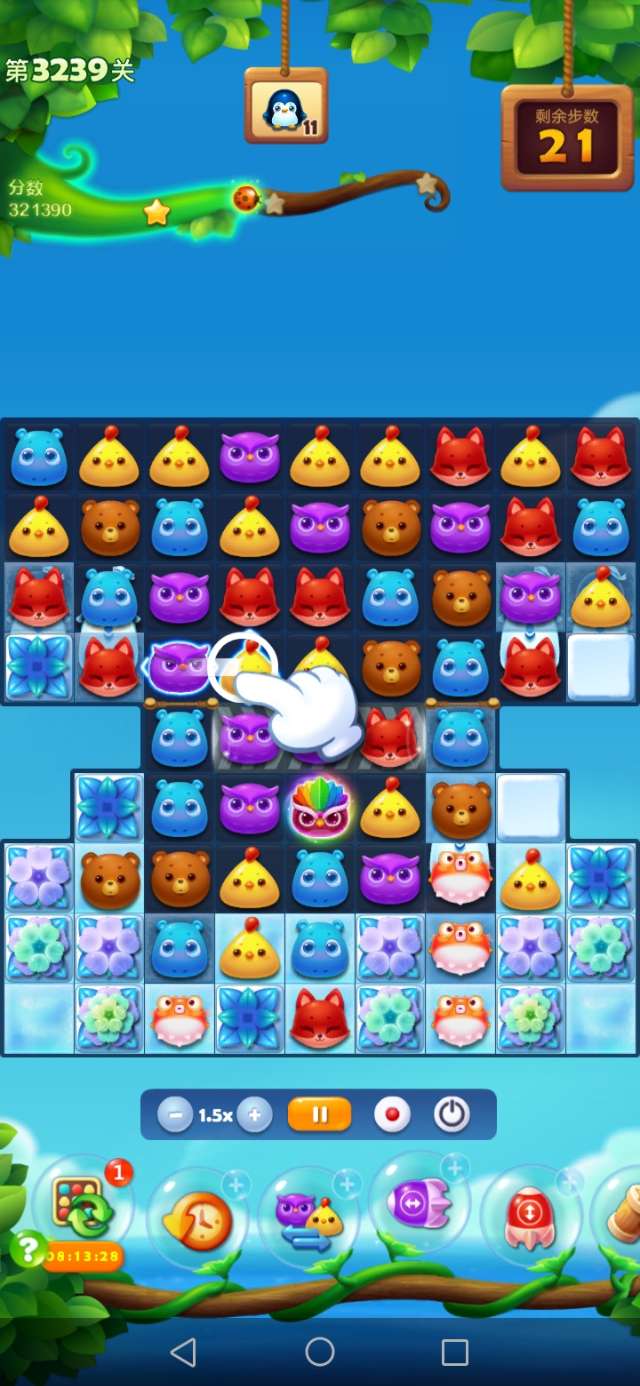
Task: Tap the red record button
Action: 391,1115
